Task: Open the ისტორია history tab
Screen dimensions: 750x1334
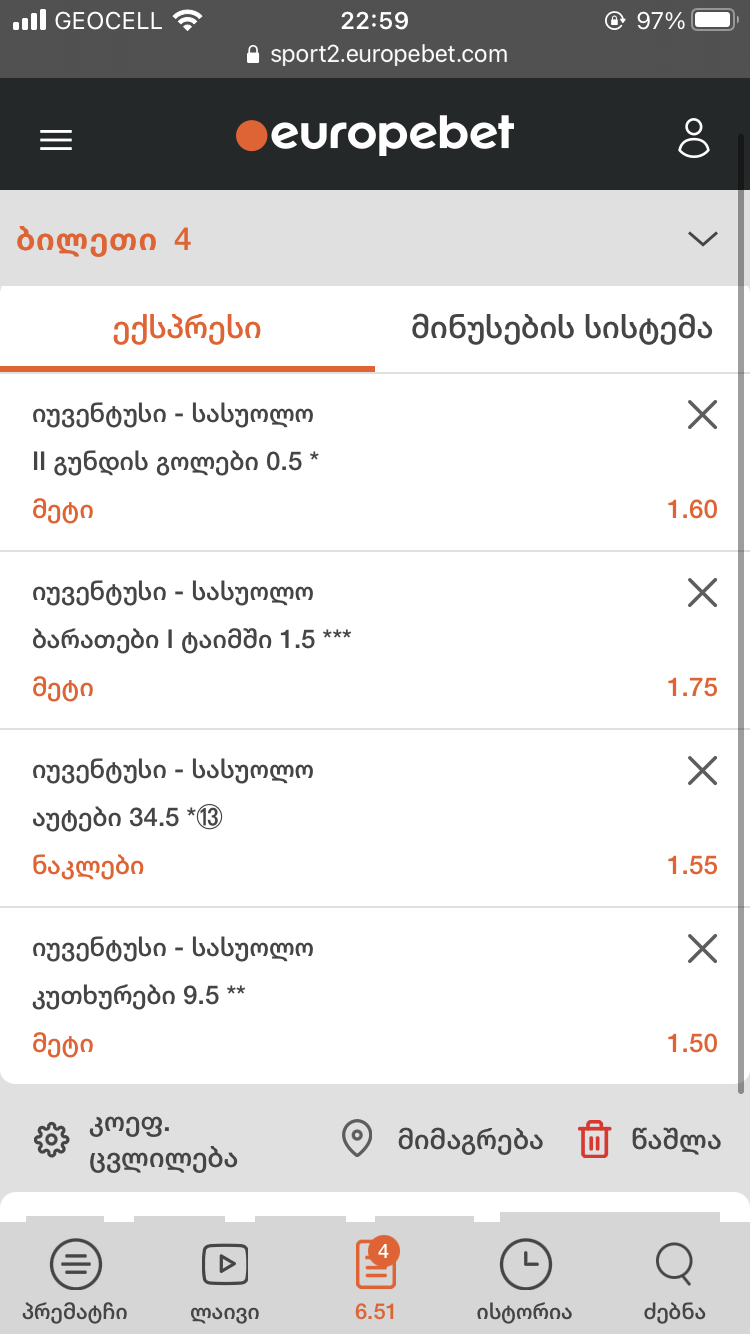Action: point(524,1281)
